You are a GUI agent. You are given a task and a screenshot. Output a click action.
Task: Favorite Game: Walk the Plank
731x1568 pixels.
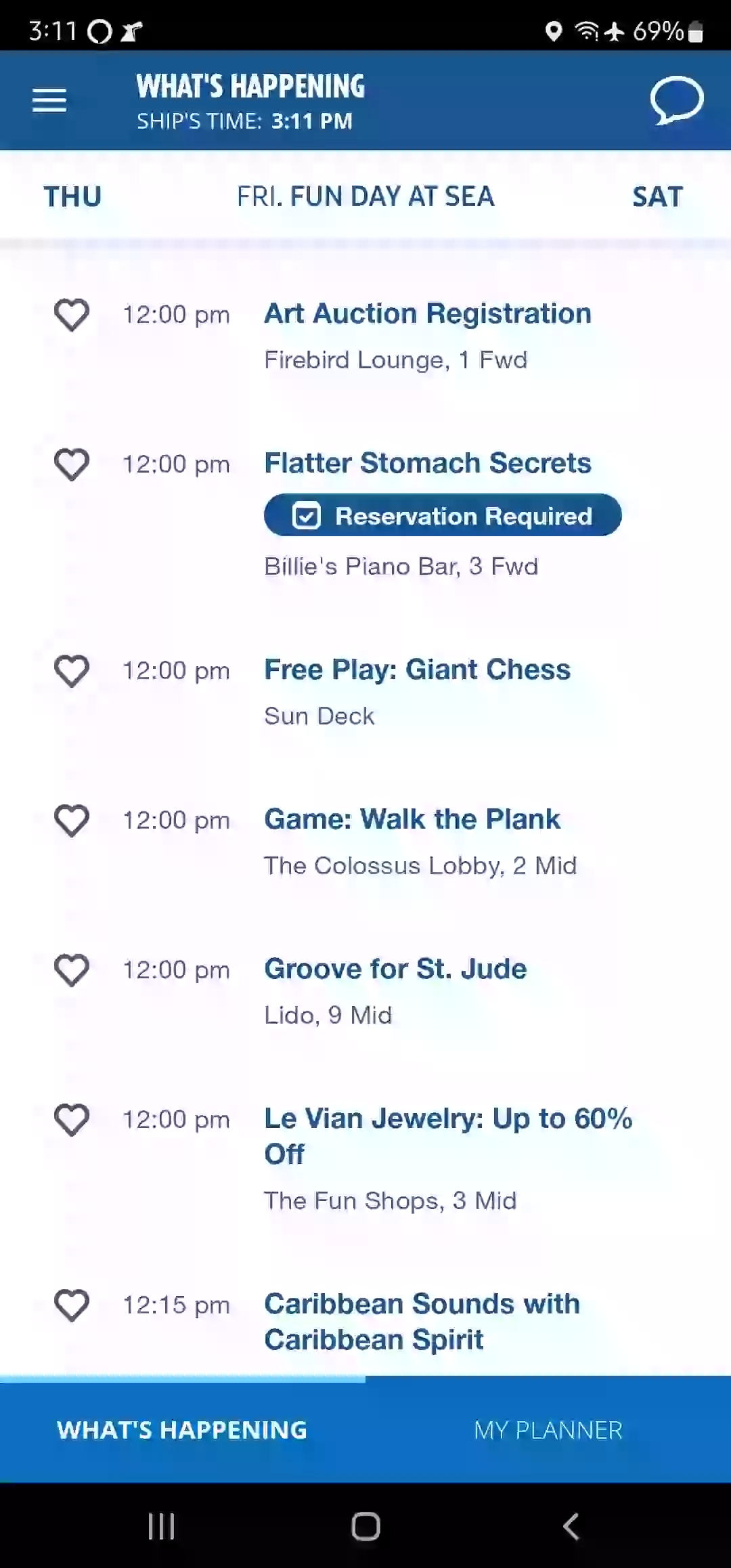pyautogui.click(x=72, y=821)
